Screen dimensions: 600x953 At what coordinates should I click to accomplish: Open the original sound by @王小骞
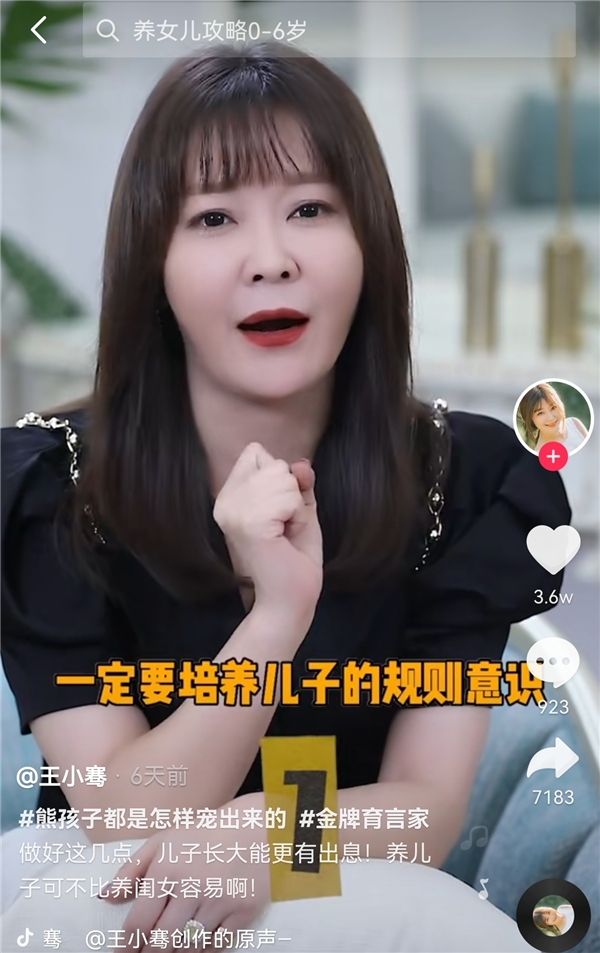[188, 938]
